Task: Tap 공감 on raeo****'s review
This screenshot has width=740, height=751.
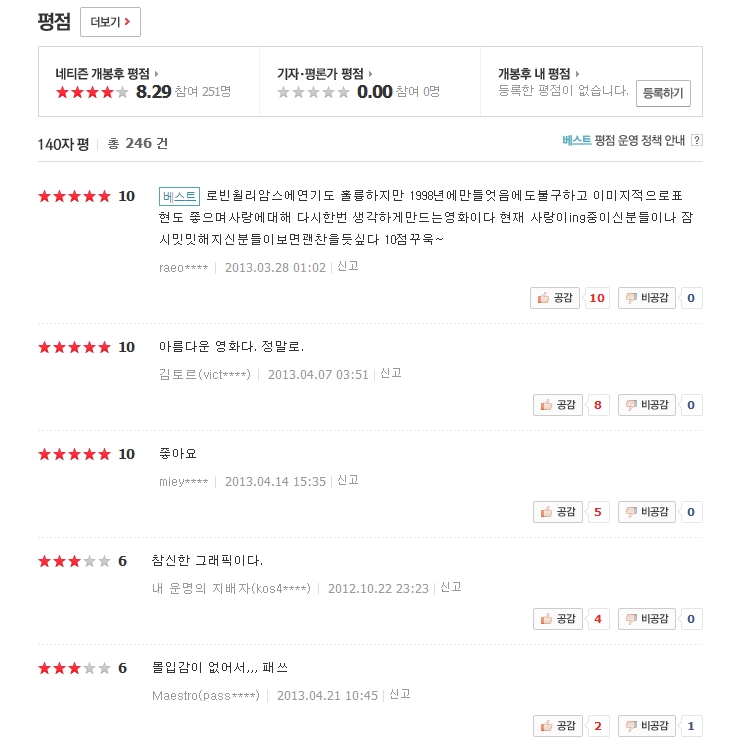Action: [556, 298]
